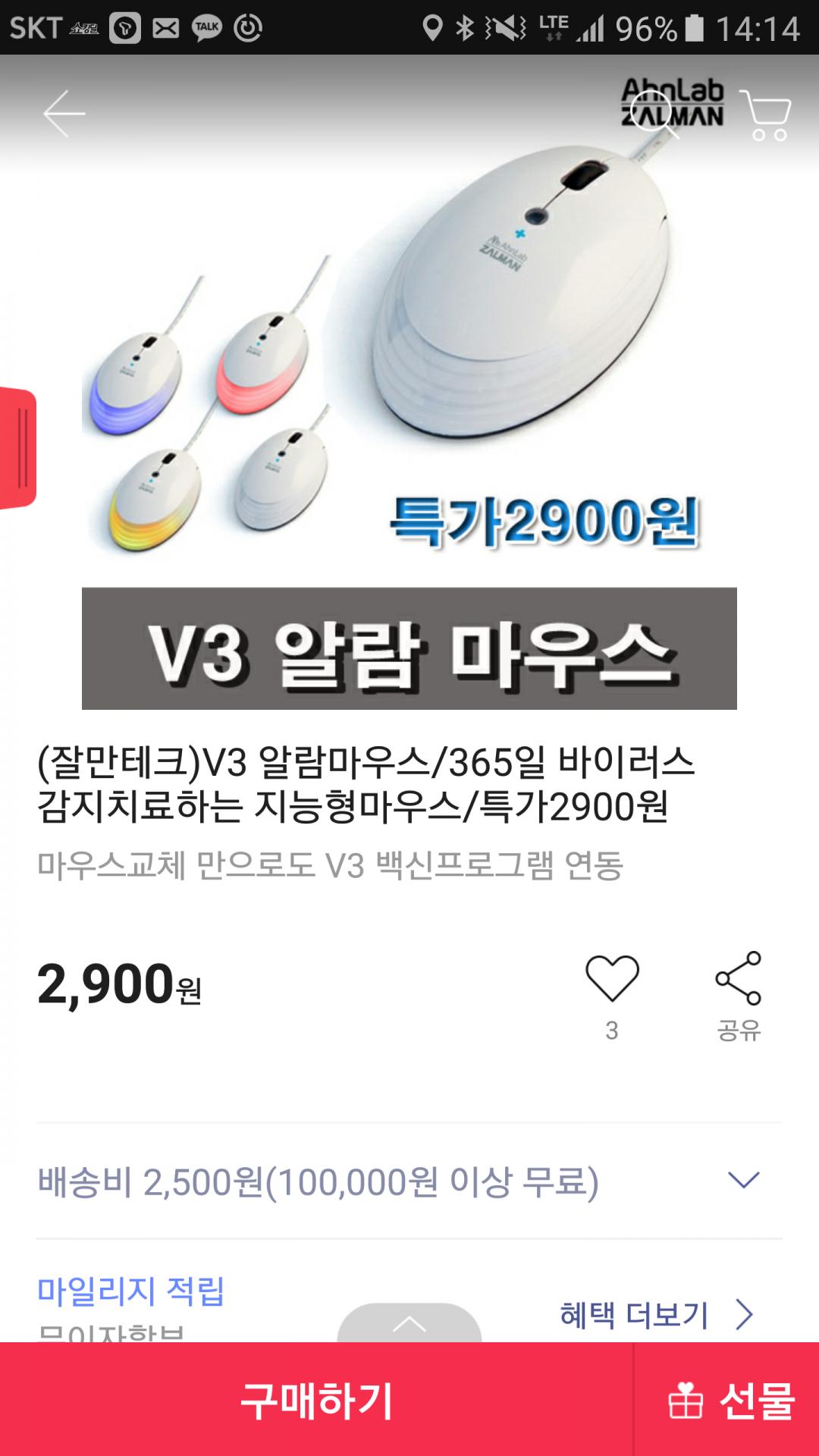Go back using the top-left arrow
This screenshot has height=1456, width=819.
pyautogui.click(x=64, y=114)
